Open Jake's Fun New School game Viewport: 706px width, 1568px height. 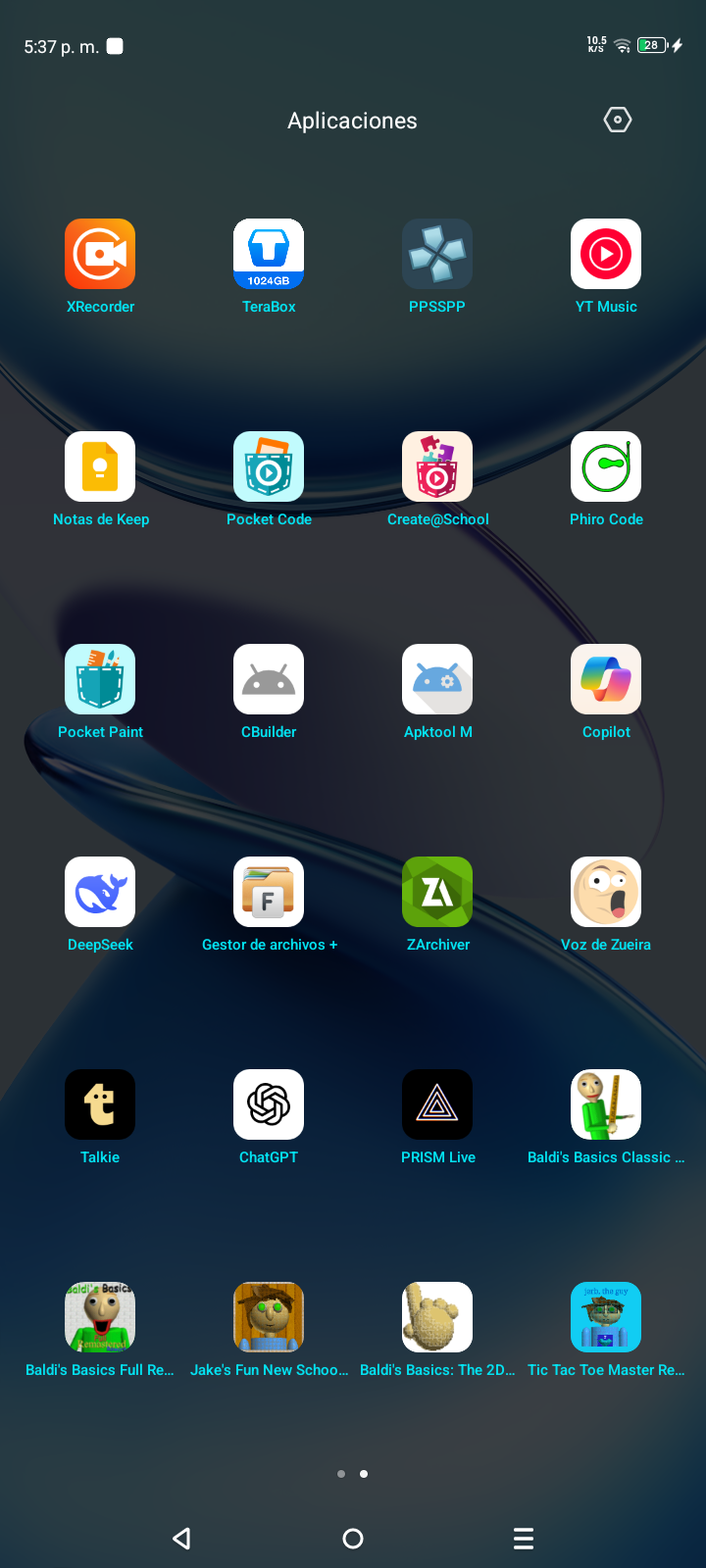coord(269,1317)
